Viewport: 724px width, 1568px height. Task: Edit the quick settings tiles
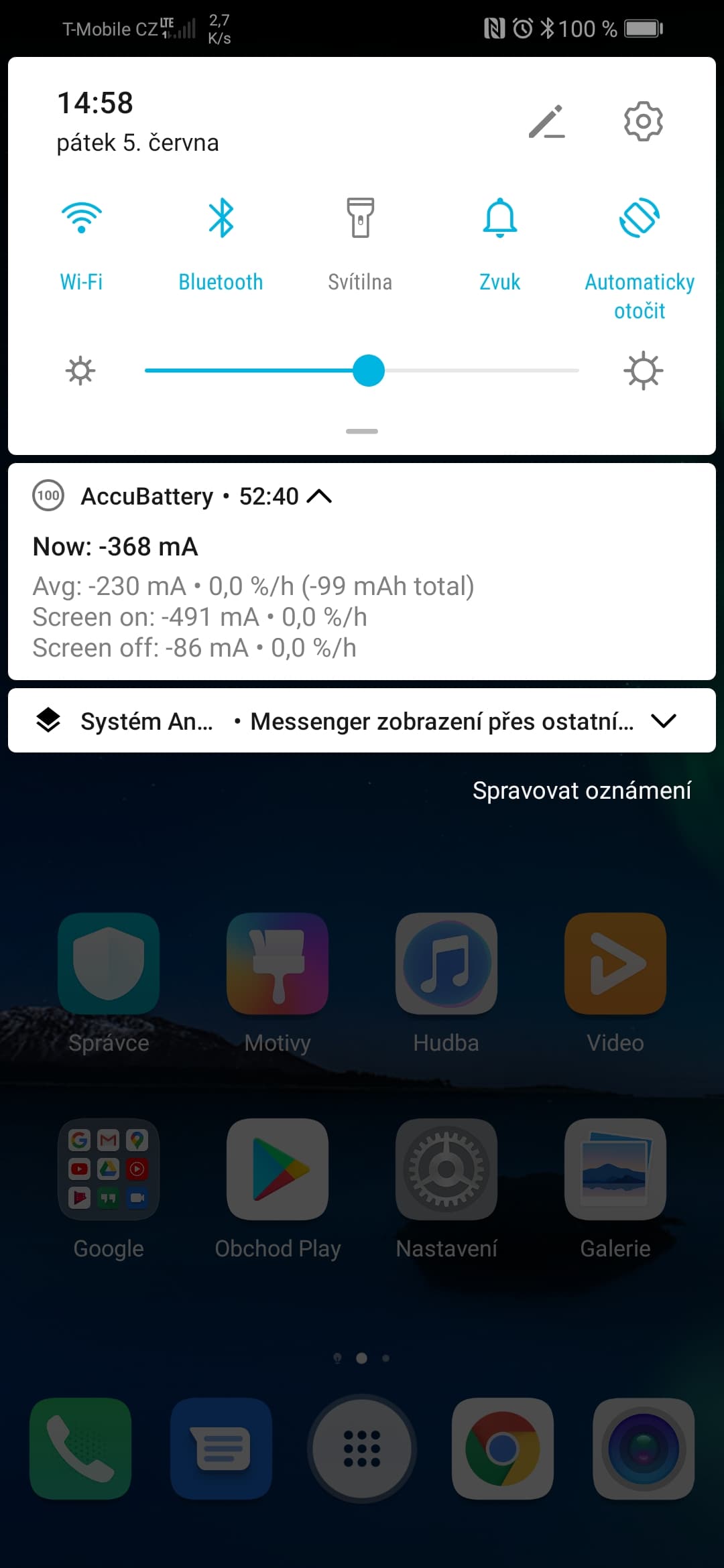point(546,121)
